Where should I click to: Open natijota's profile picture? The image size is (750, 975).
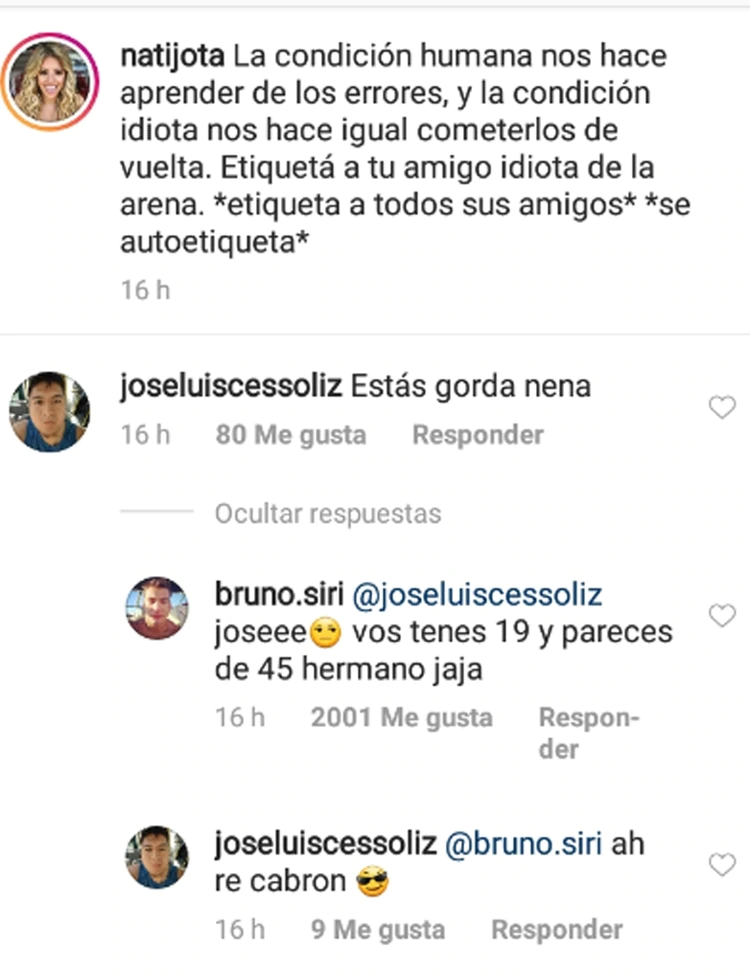click(54, 82)
